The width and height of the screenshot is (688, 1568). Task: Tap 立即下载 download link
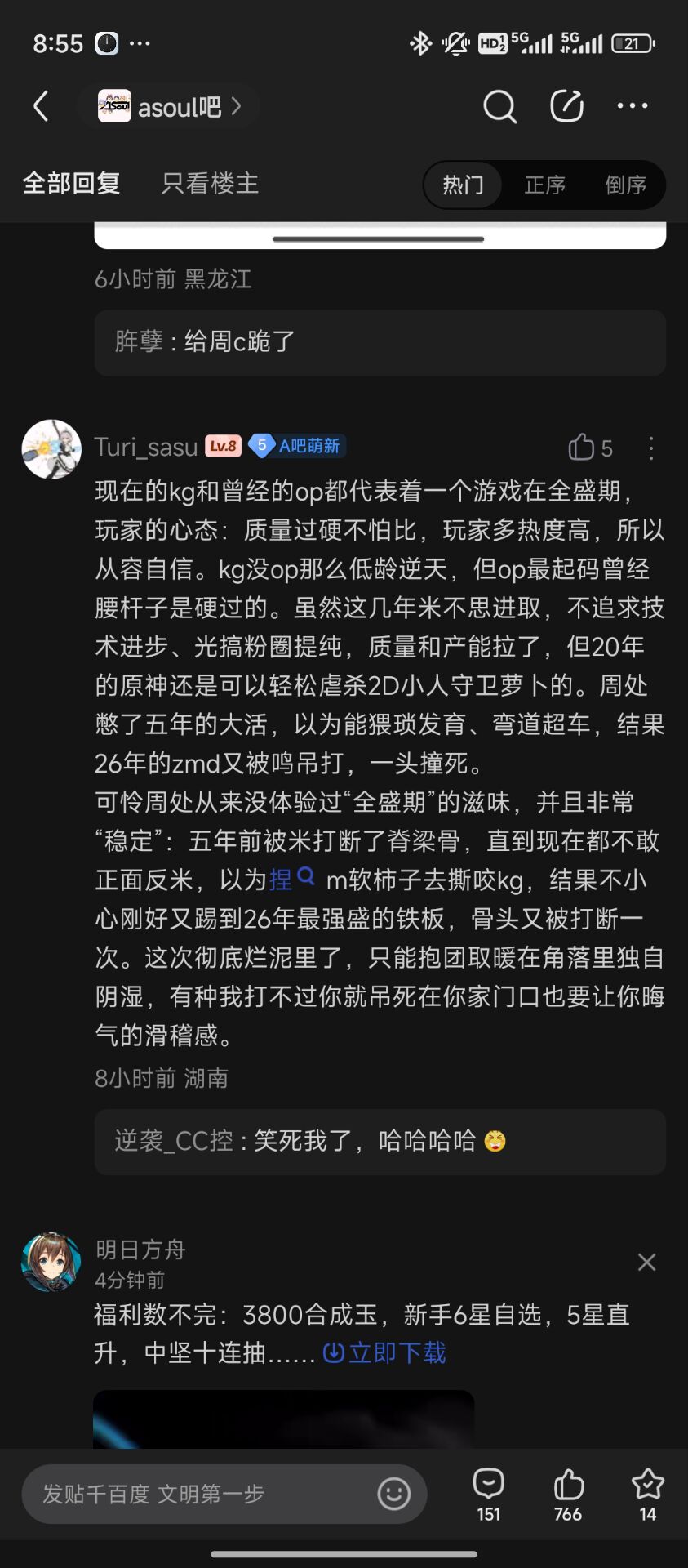384,1353
